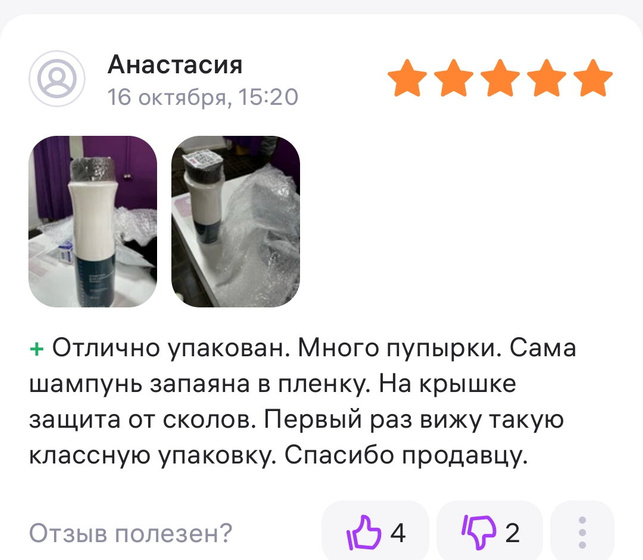Mark Анастасия's review as not helpful

click(490, 532)
